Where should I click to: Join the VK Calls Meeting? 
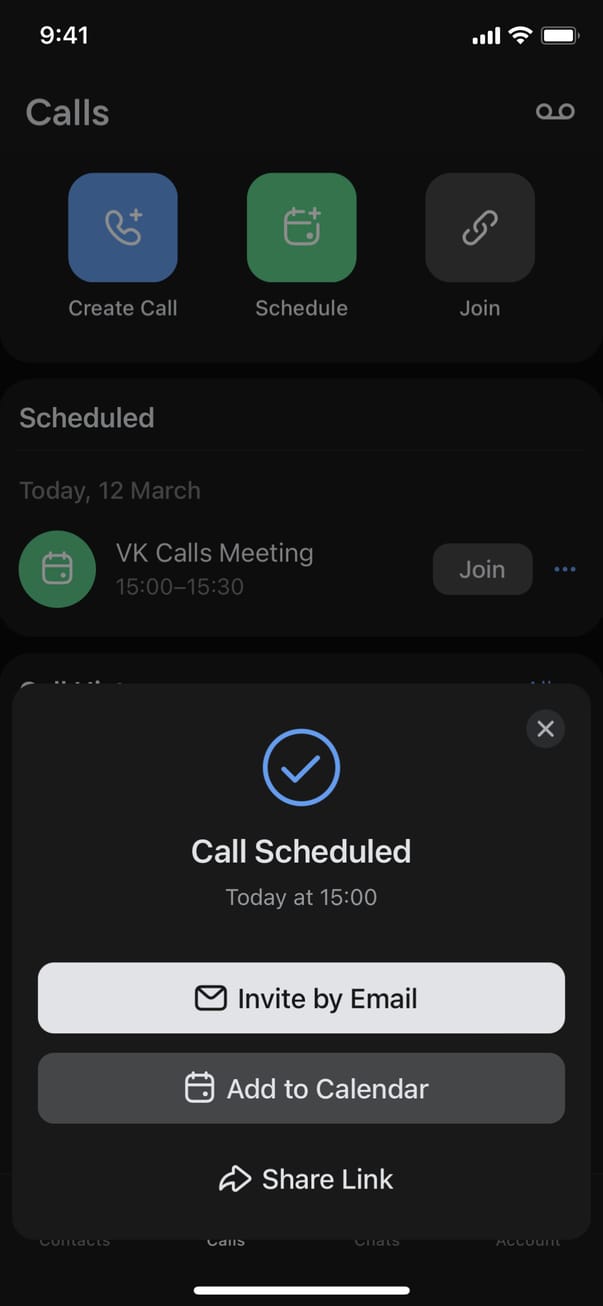click(x=482, y=569)
